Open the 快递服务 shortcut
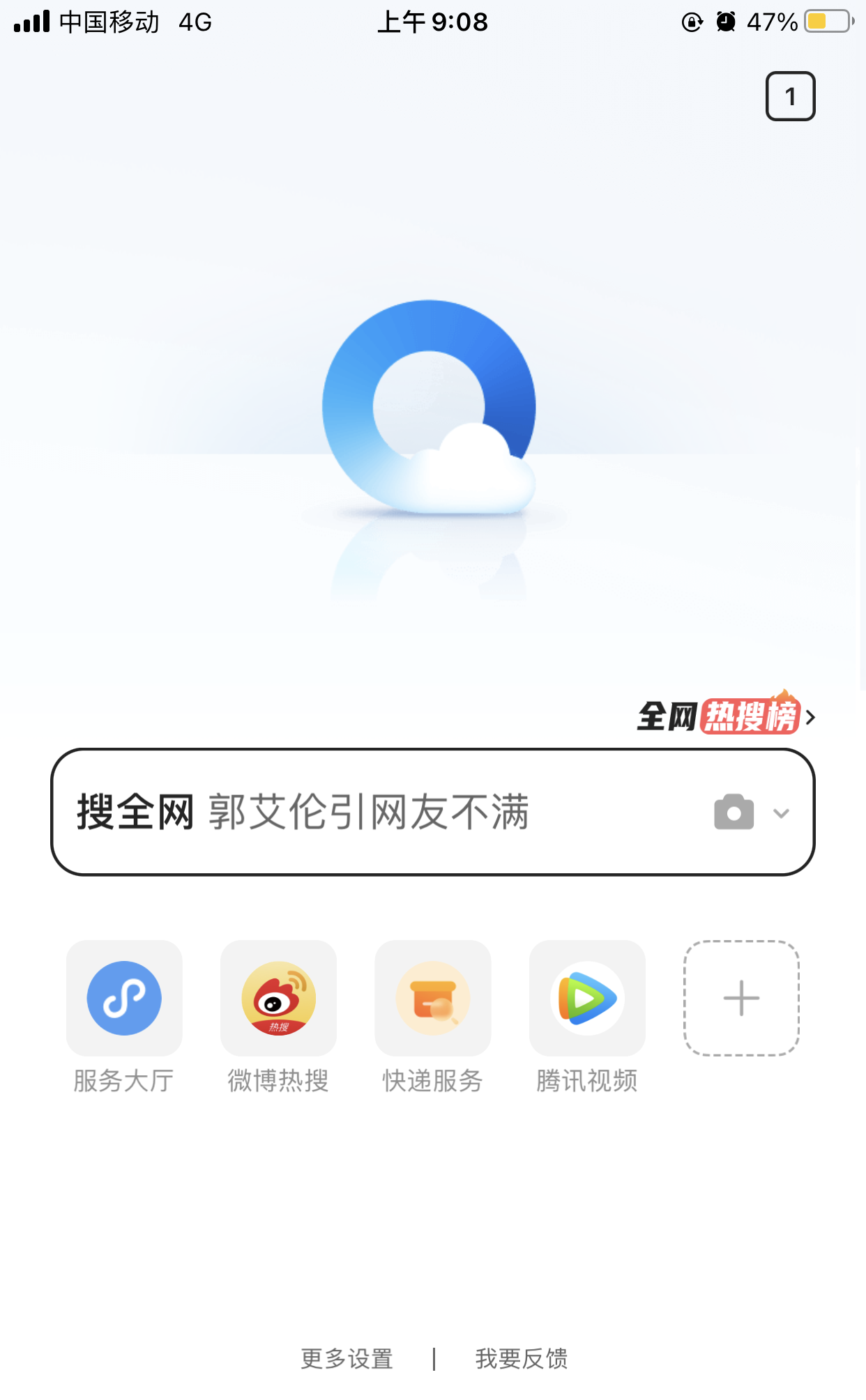The width and height of the screenshot is (866, 1400). click(x=432, y=998)
